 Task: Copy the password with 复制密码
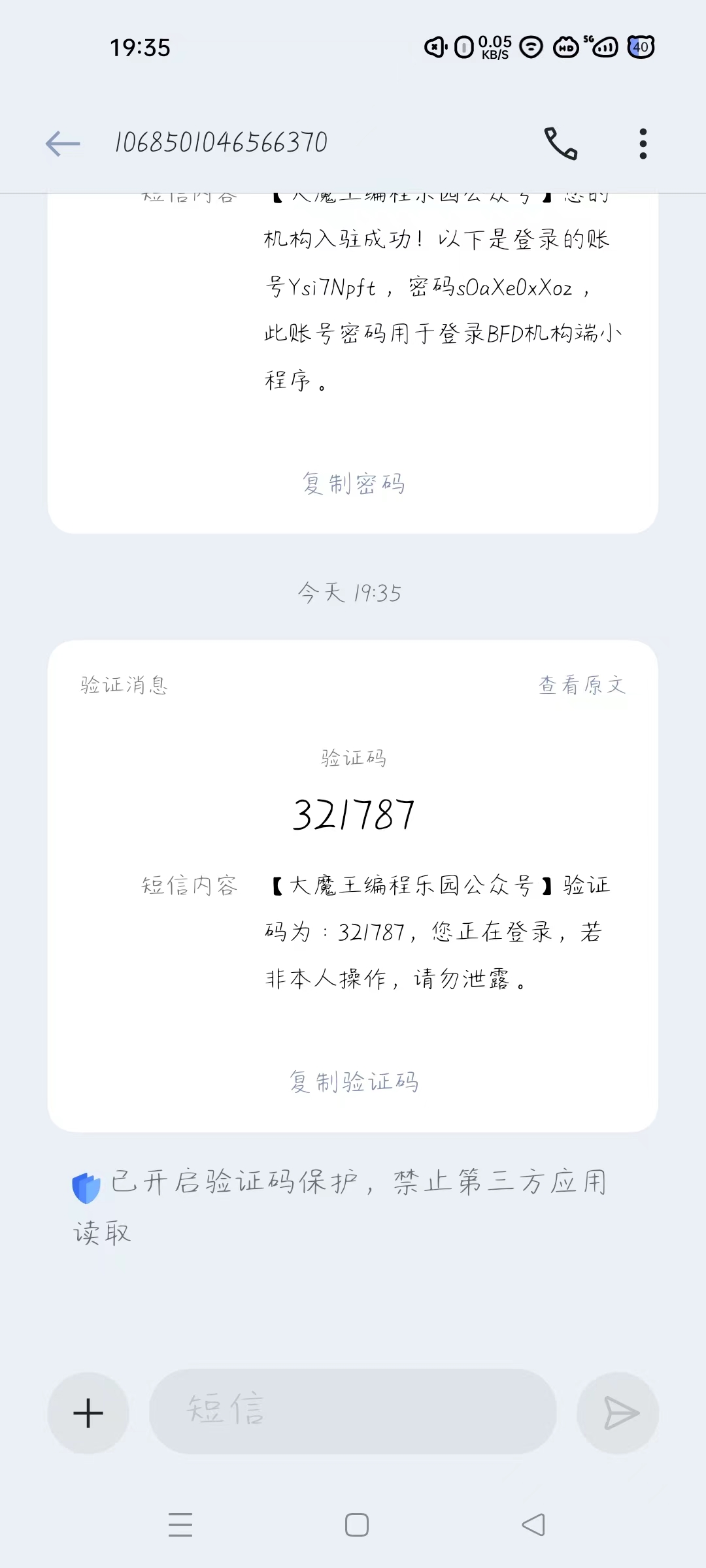[x=354, y=483]
